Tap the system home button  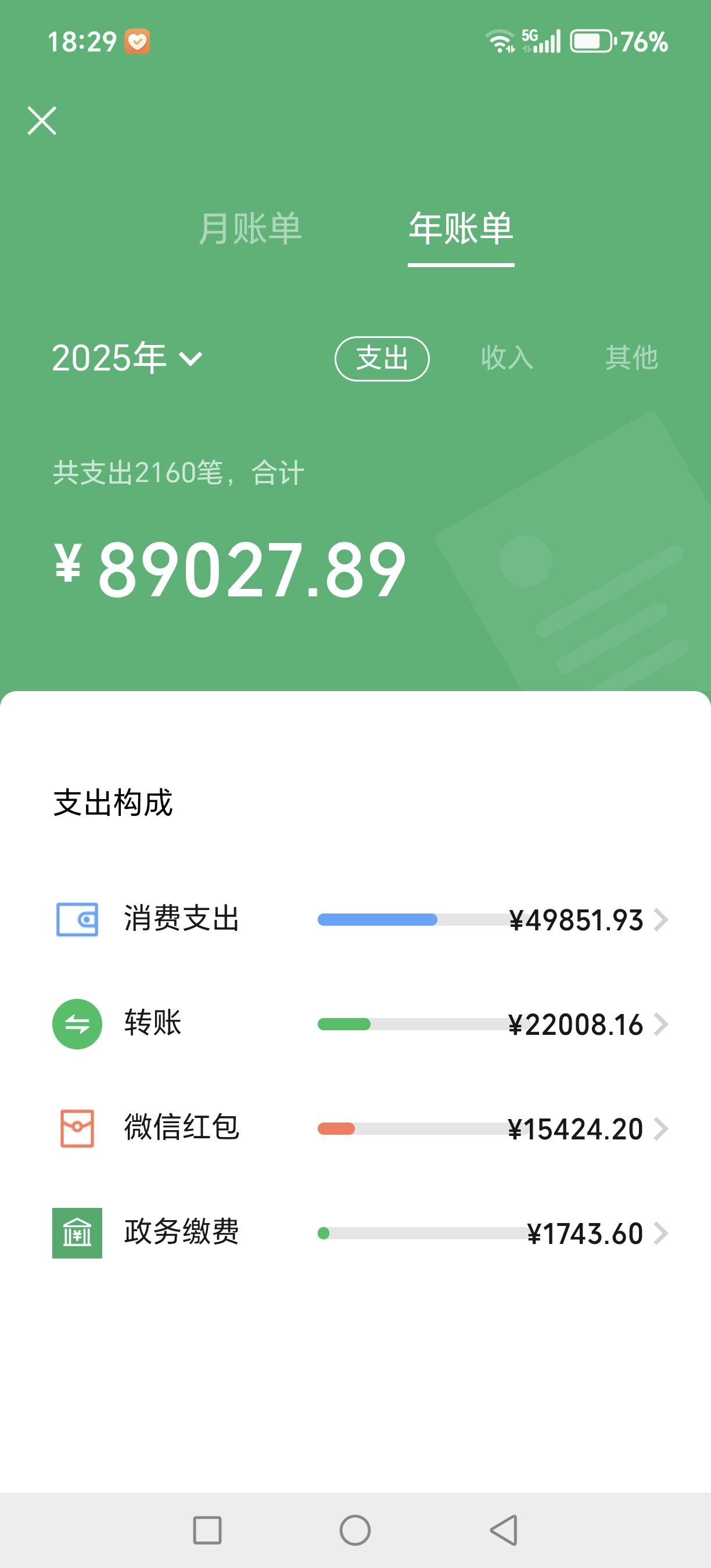tap(355, 1530)
